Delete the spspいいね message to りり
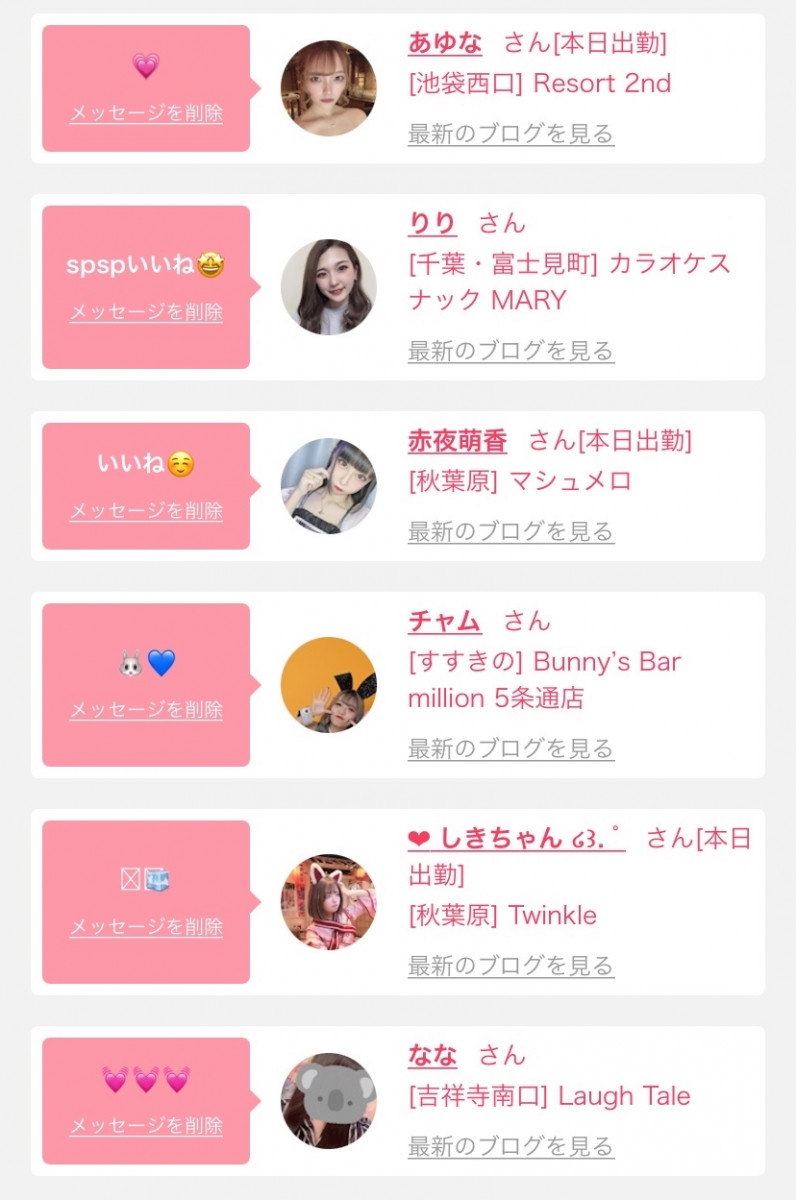796x1200 pixels. tap(146, 312)
